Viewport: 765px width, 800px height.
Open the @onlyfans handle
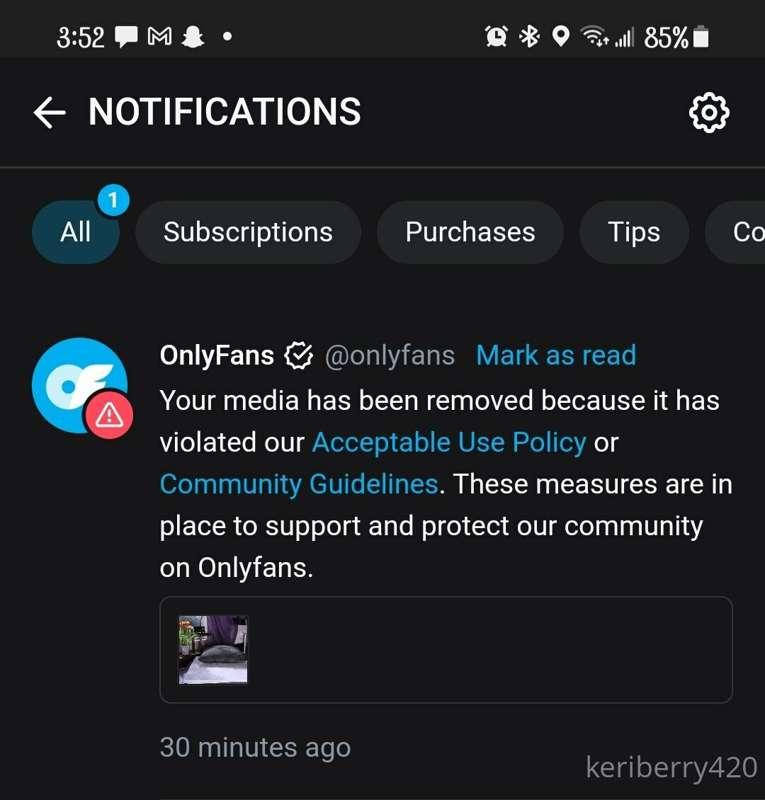(390, 355)
